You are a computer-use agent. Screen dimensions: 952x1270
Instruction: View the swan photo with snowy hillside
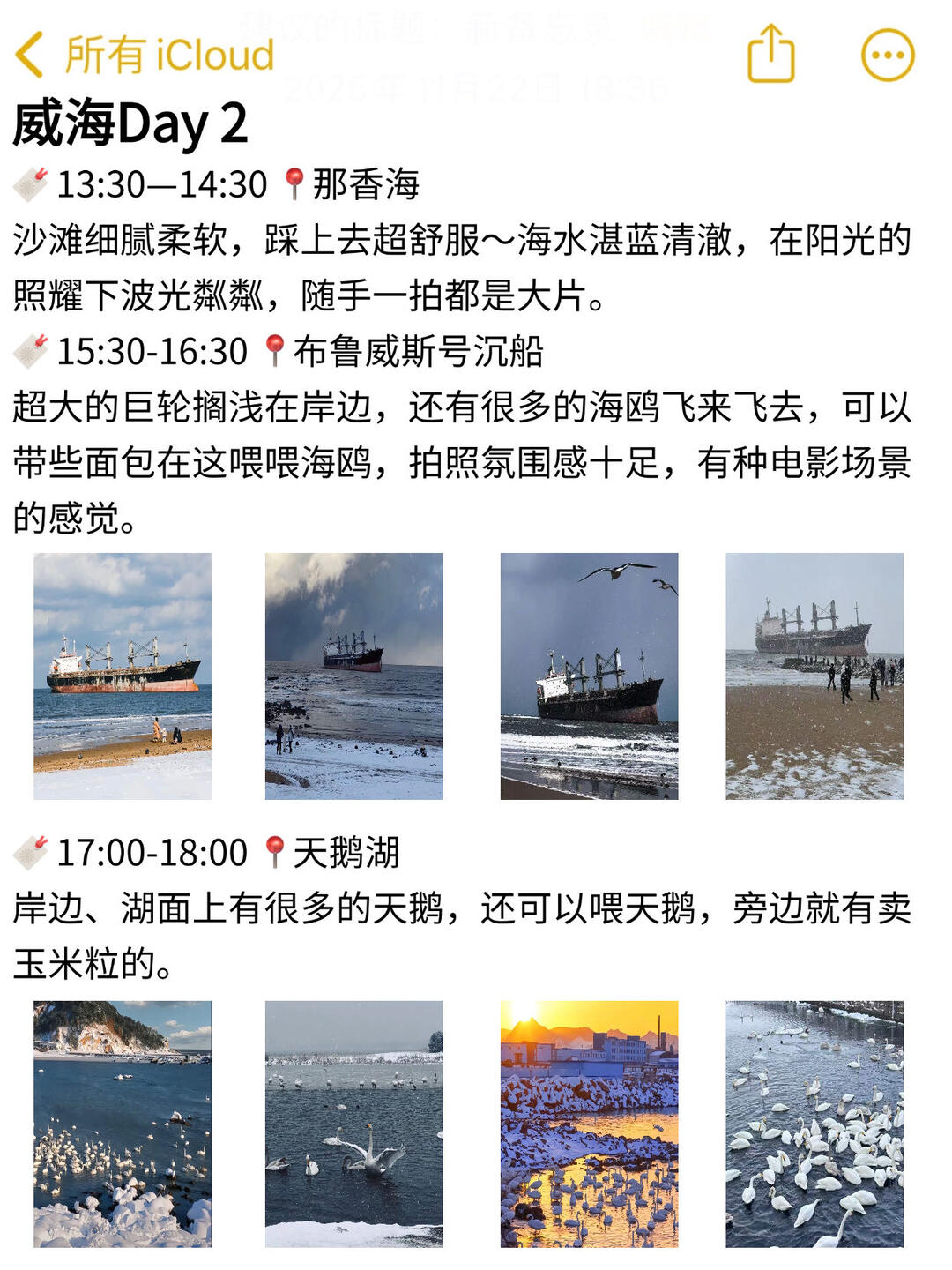coord(123,1124)
